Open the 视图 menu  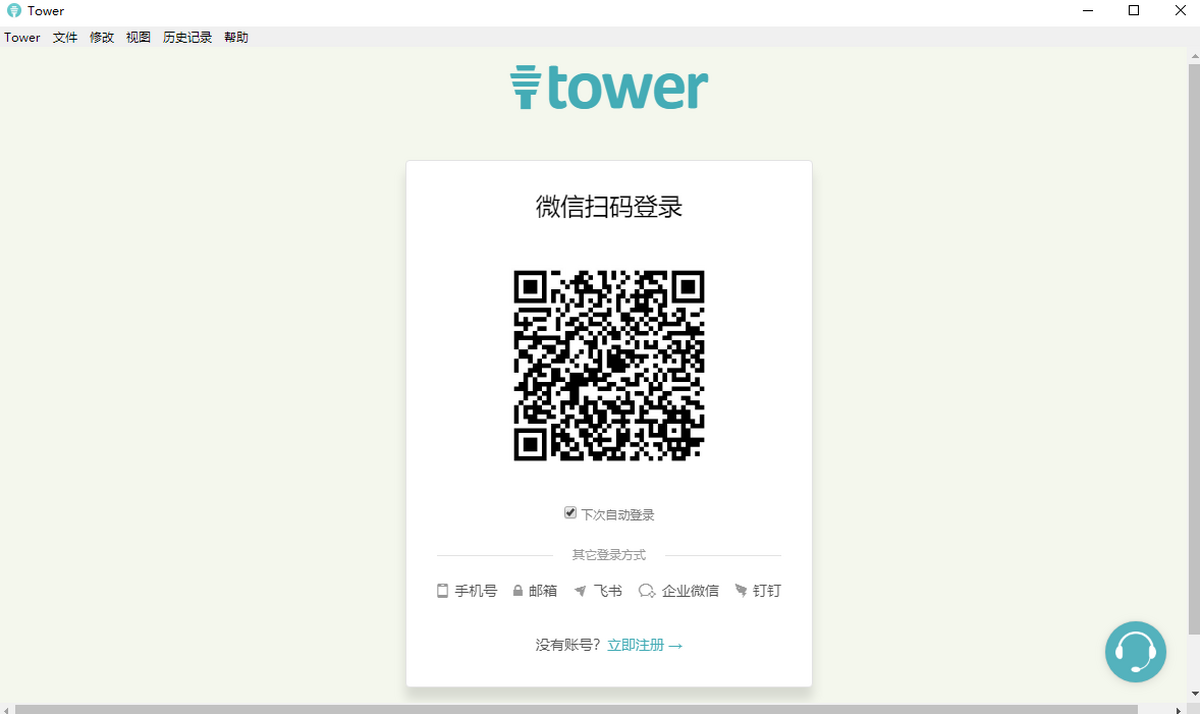point(138,37)
